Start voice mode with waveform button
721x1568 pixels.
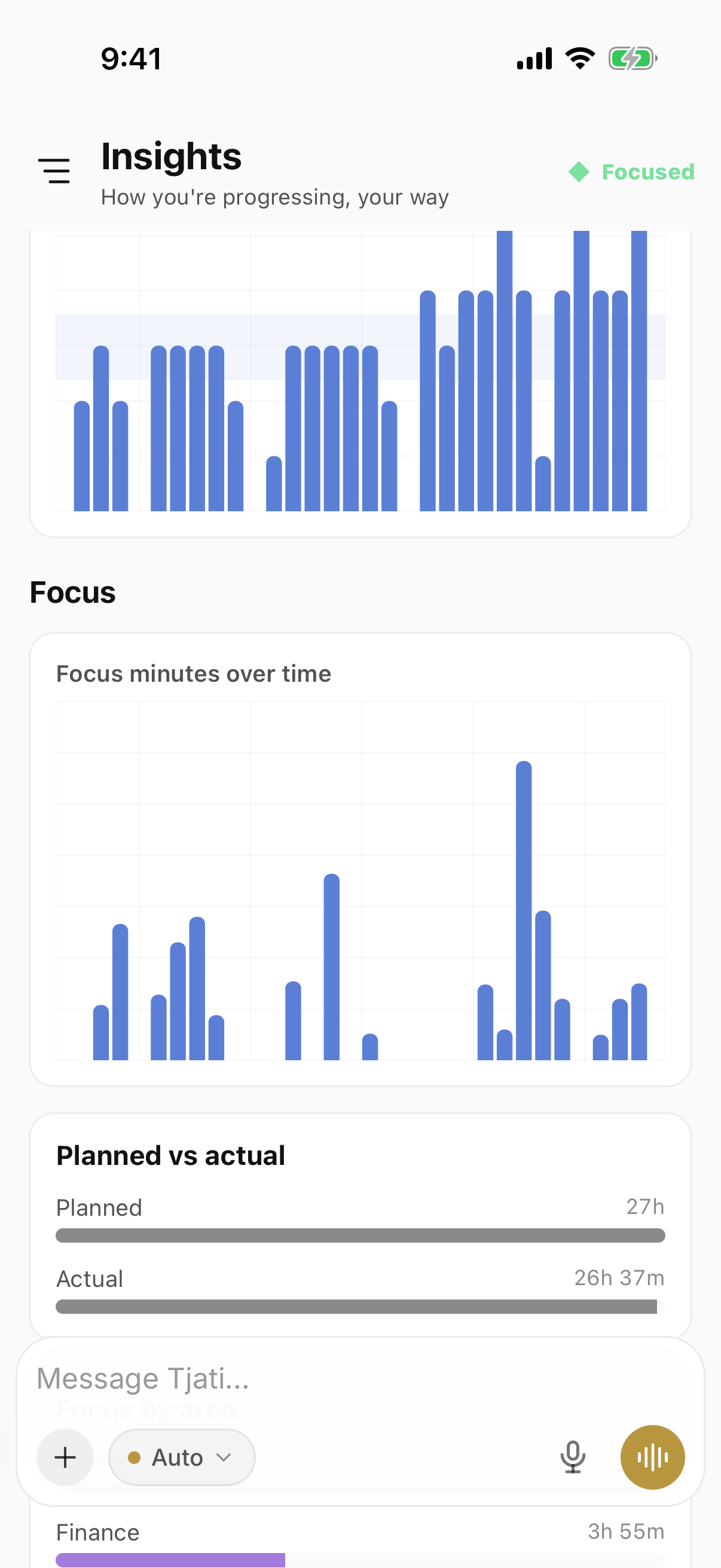(x=652, y=1457)
